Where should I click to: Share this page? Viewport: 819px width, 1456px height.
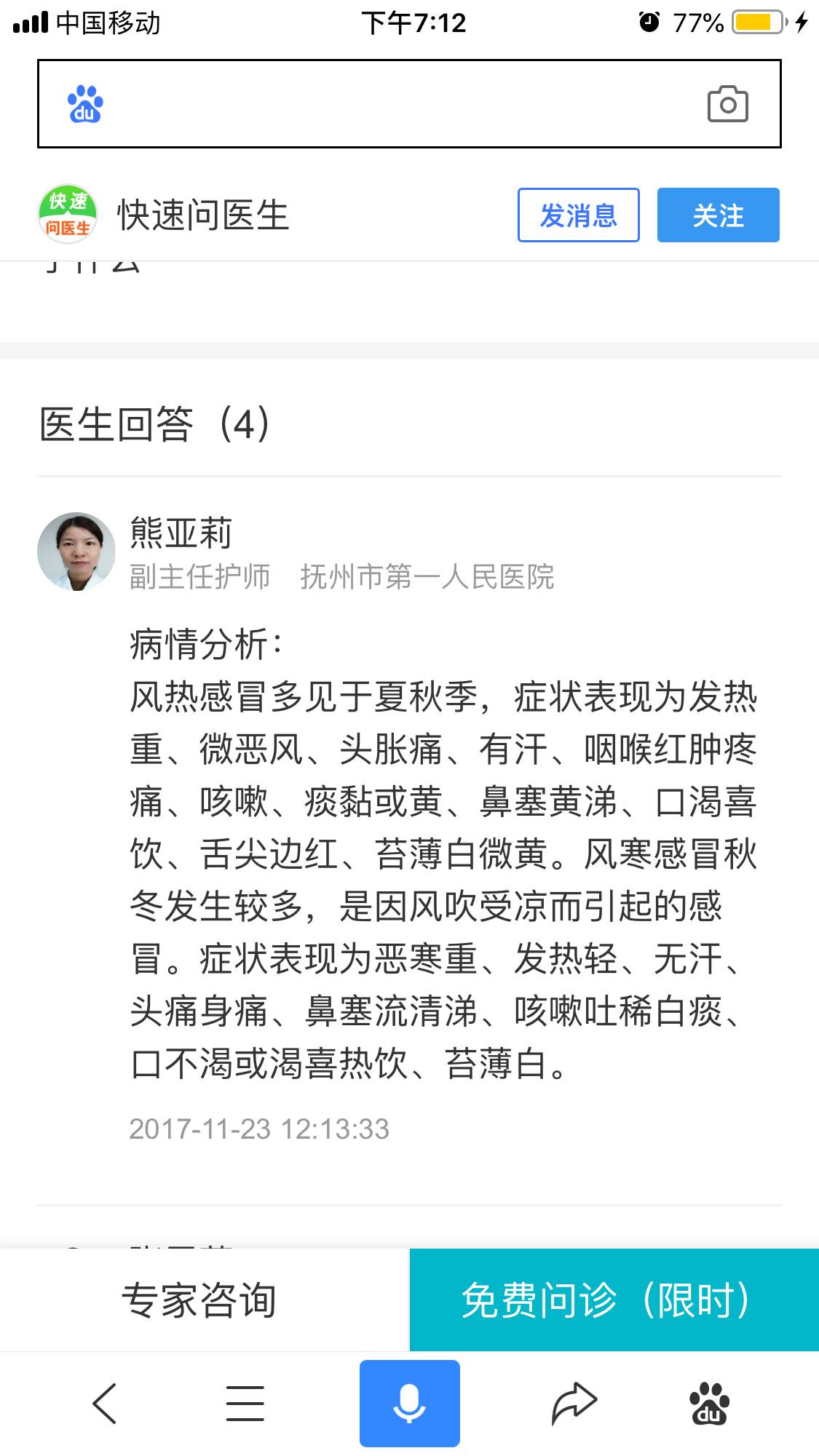[x=574, y=1403]
